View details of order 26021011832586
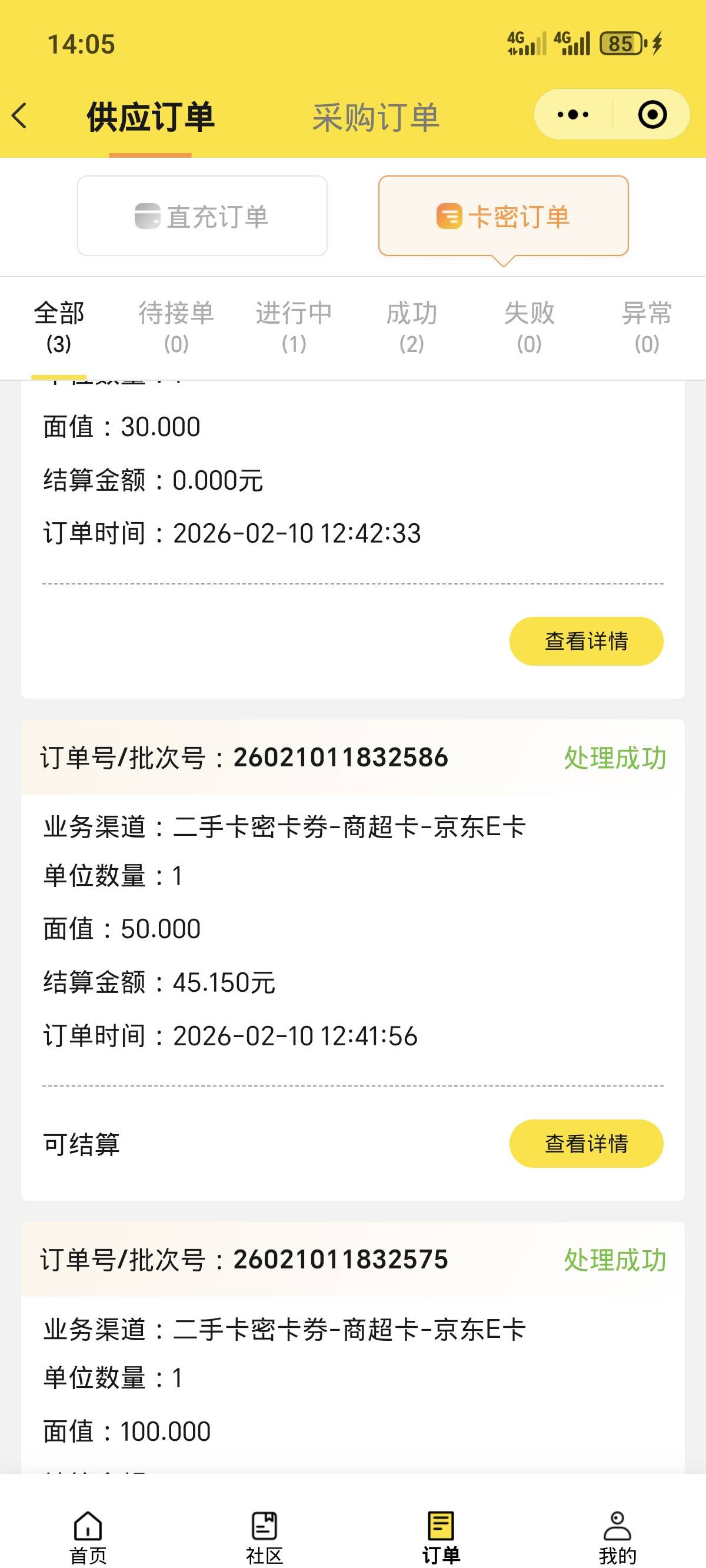This screenshot has width=706, height=1568. (585, 1143)
